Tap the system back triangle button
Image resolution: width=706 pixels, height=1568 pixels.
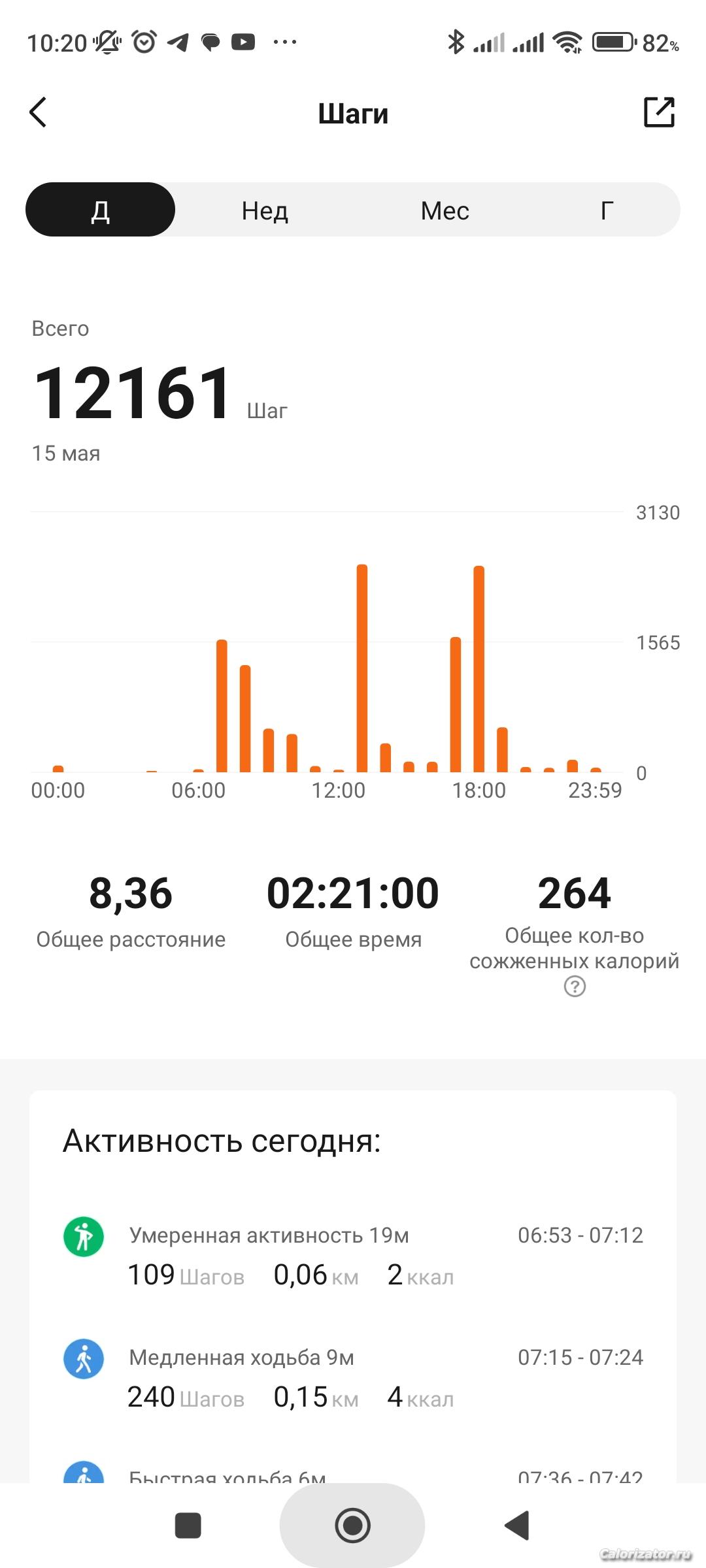click(x=517, y=1526)
